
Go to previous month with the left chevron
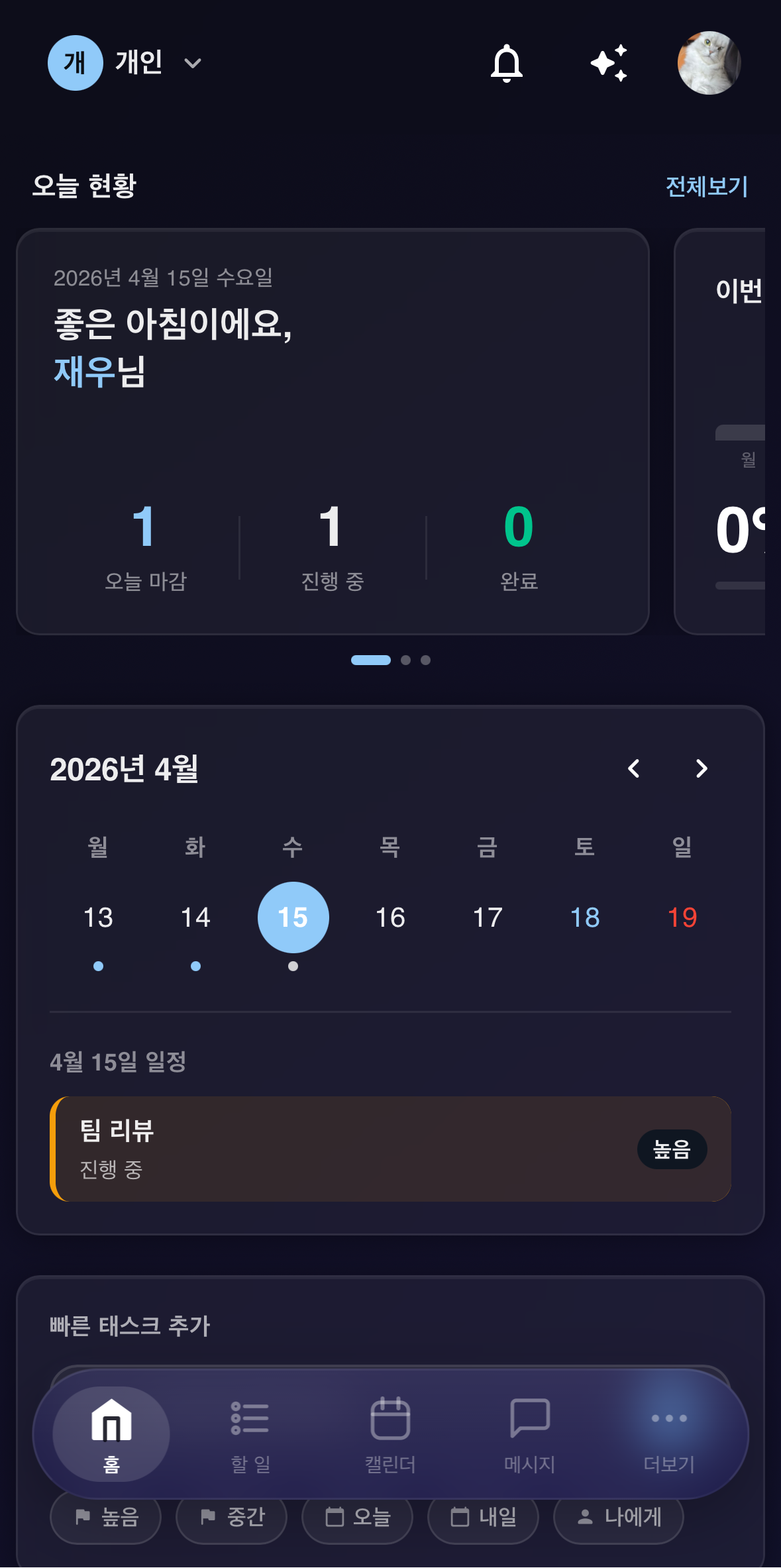point(634,769)
